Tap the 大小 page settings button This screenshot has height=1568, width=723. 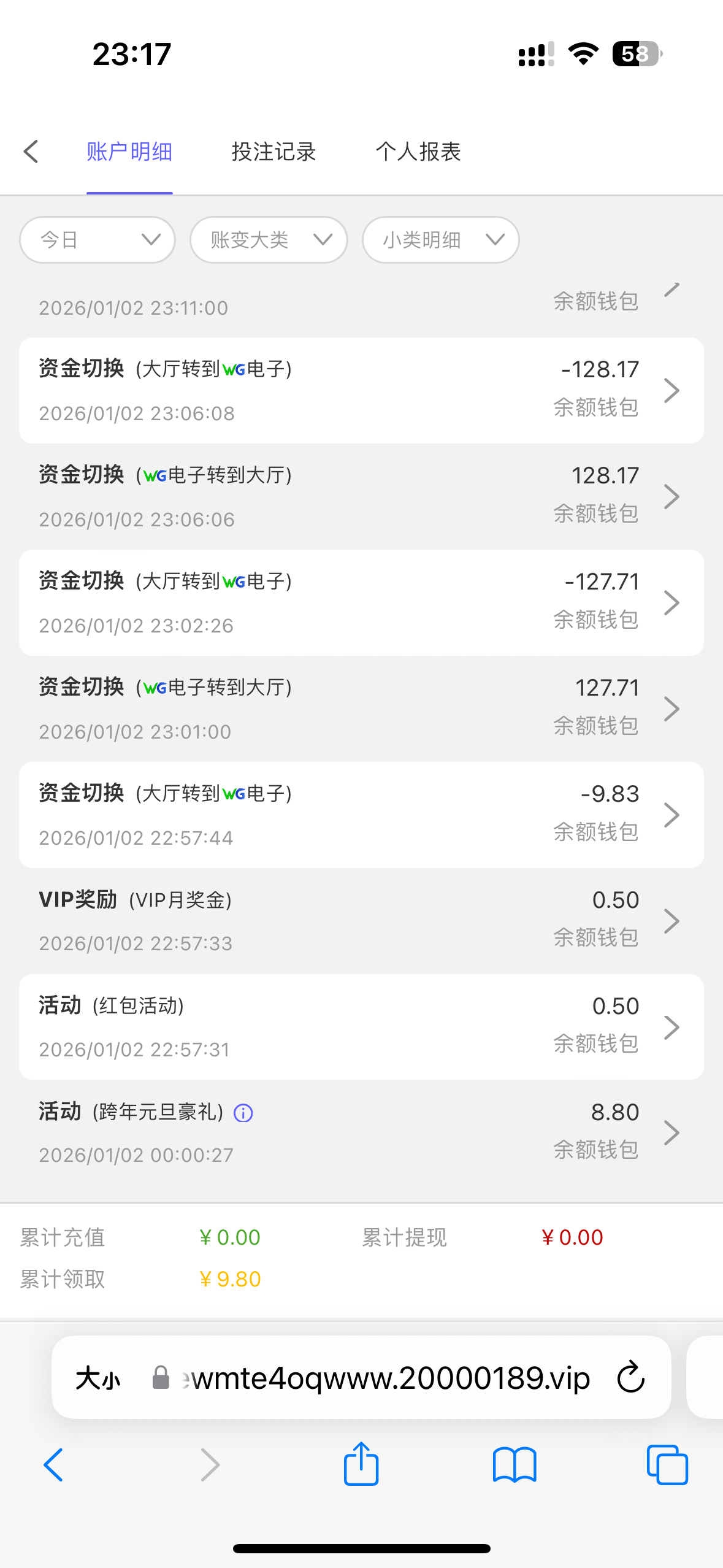click(98, 1378)
